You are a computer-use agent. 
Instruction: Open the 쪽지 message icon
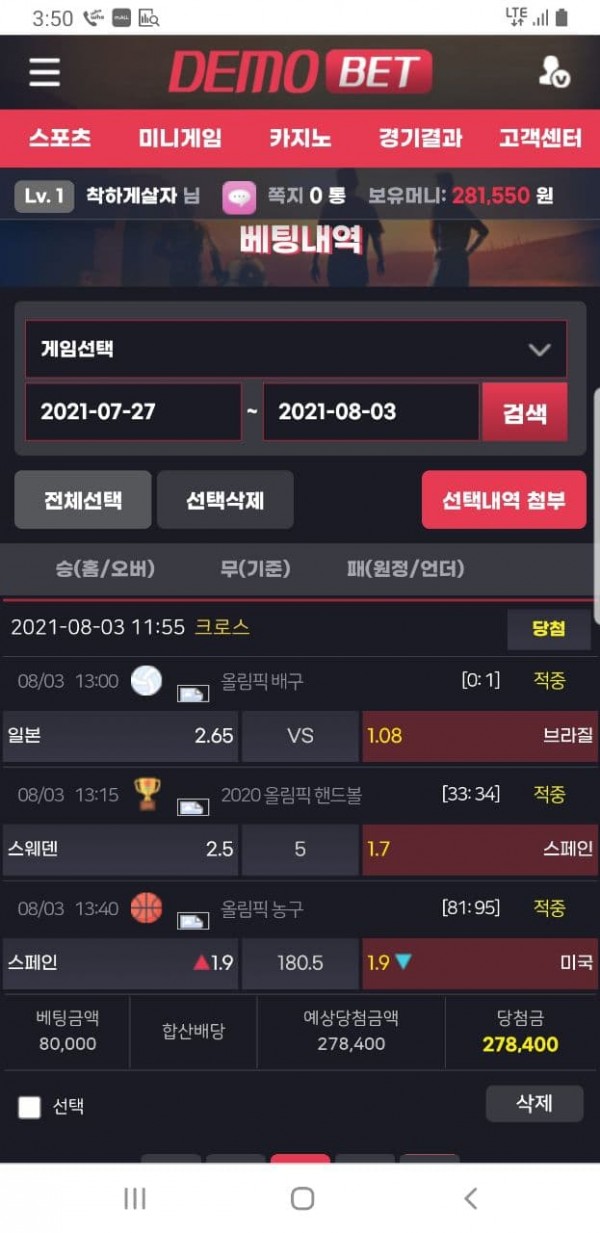click(239, 197)
